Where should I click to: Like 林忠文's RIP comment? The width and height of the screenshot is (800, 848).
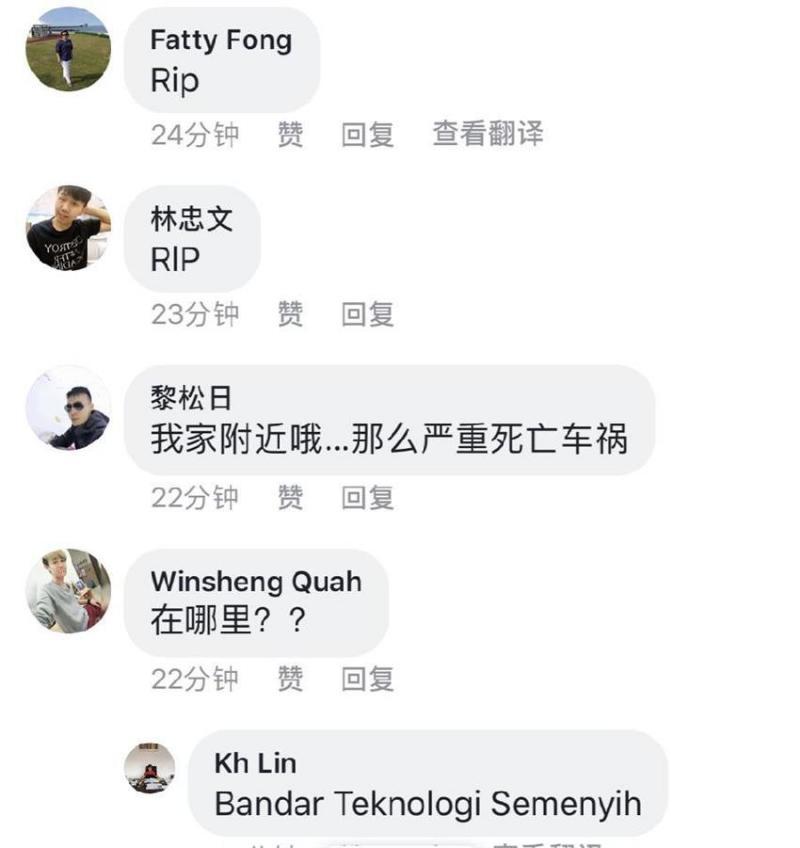[x=290, y=314]
